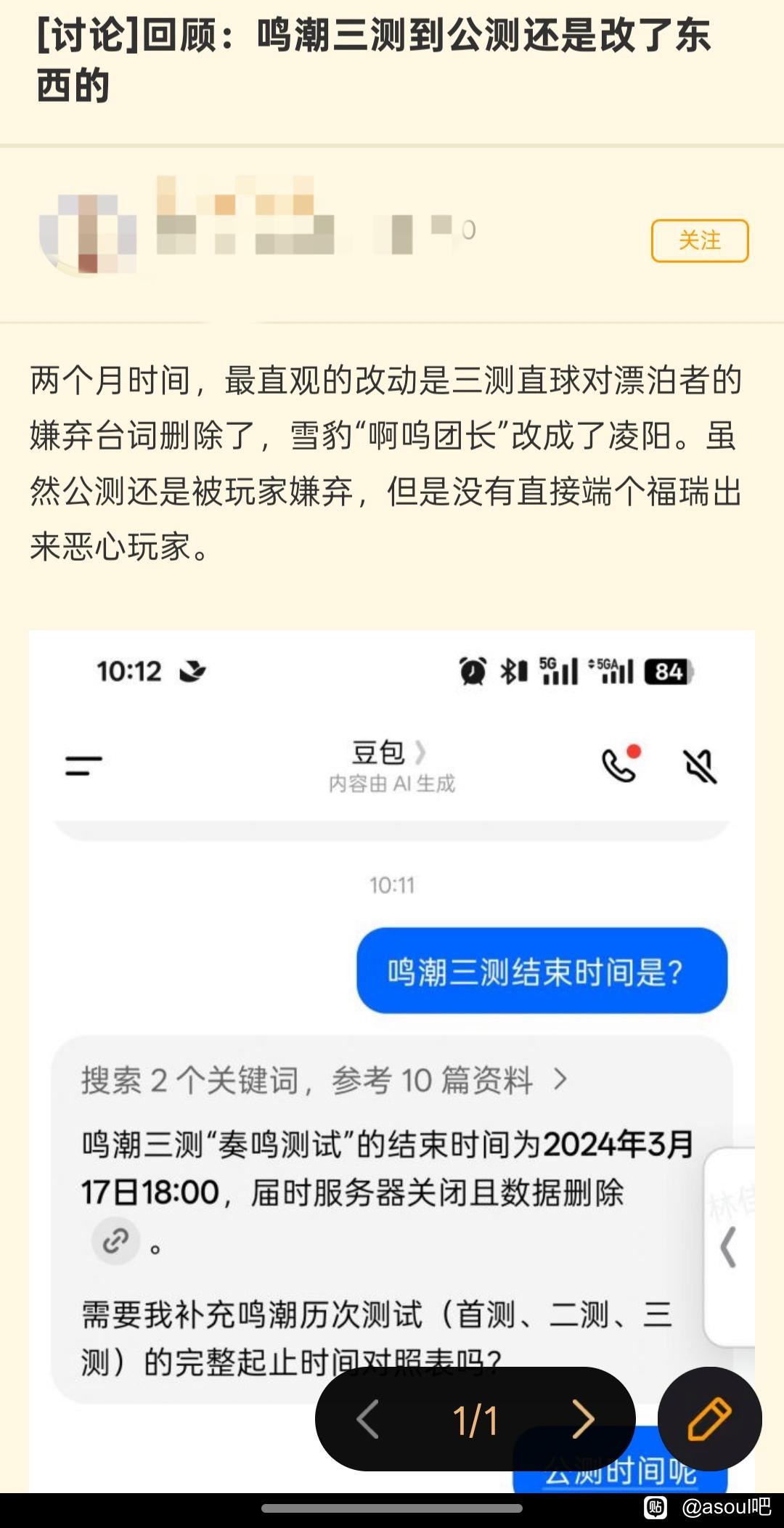The height and width of the screenshot is (1528, 784).
Task: Open the author's blurred avatar profile
Action: pos(88,233)
